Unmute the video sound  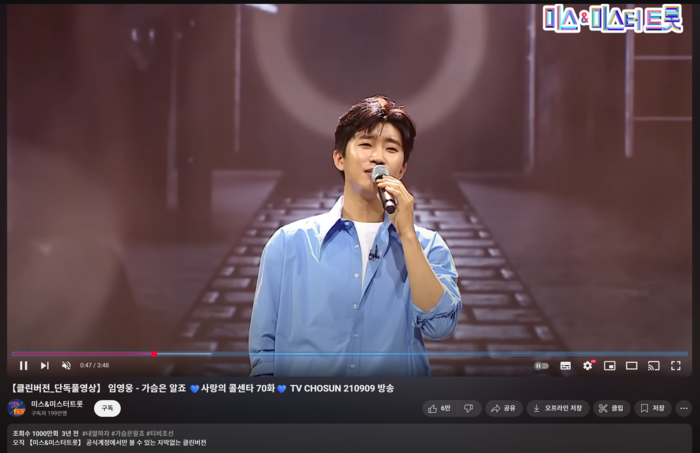66,366
